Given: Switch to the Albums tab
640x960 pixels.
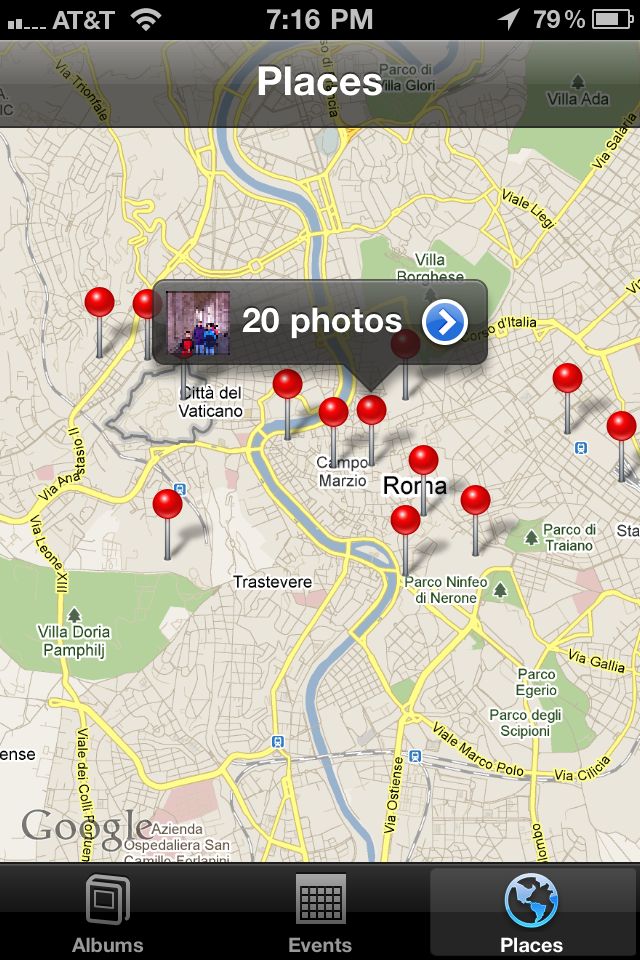Looking at the screenshot, I should click(x=107, y=913).
